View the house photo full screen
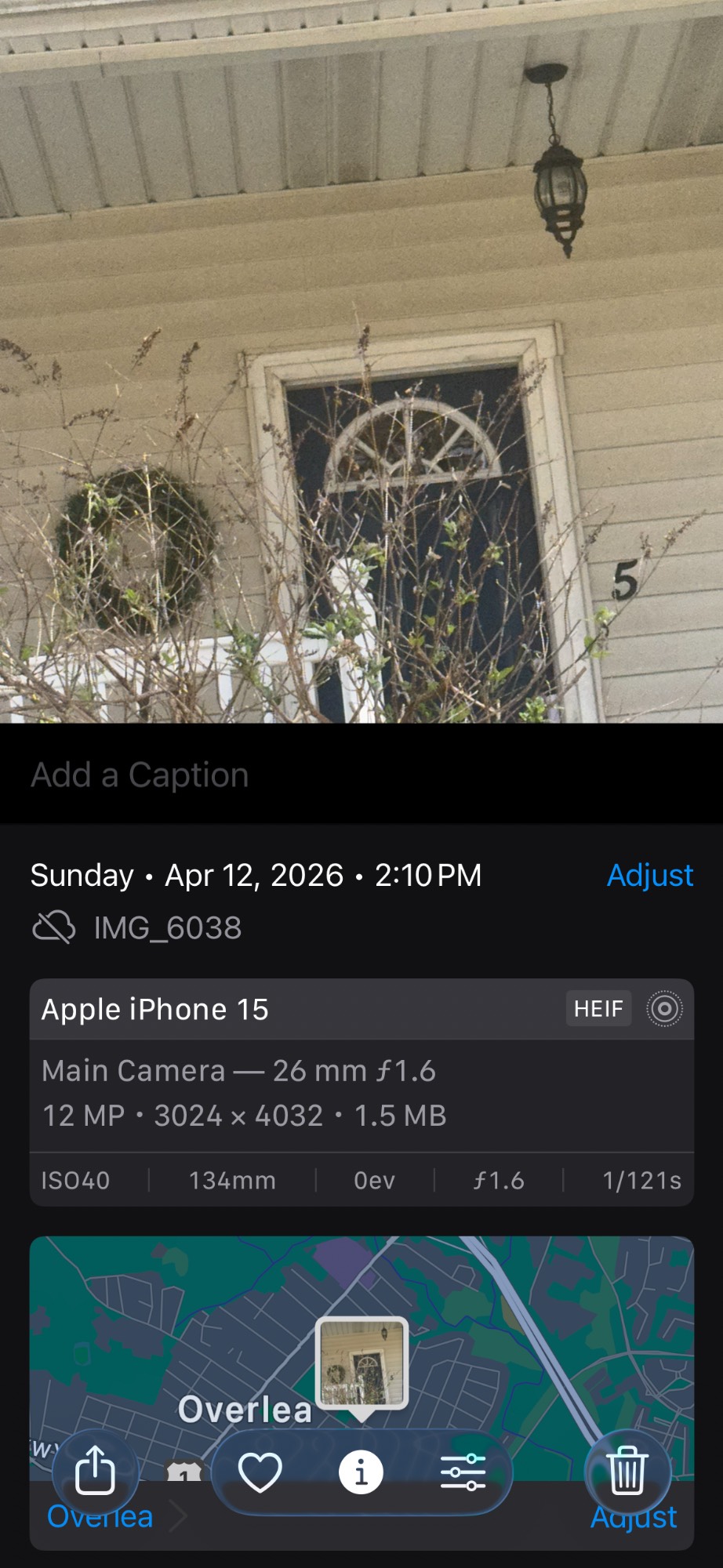 pyautogui.click(x=361, y=361)
